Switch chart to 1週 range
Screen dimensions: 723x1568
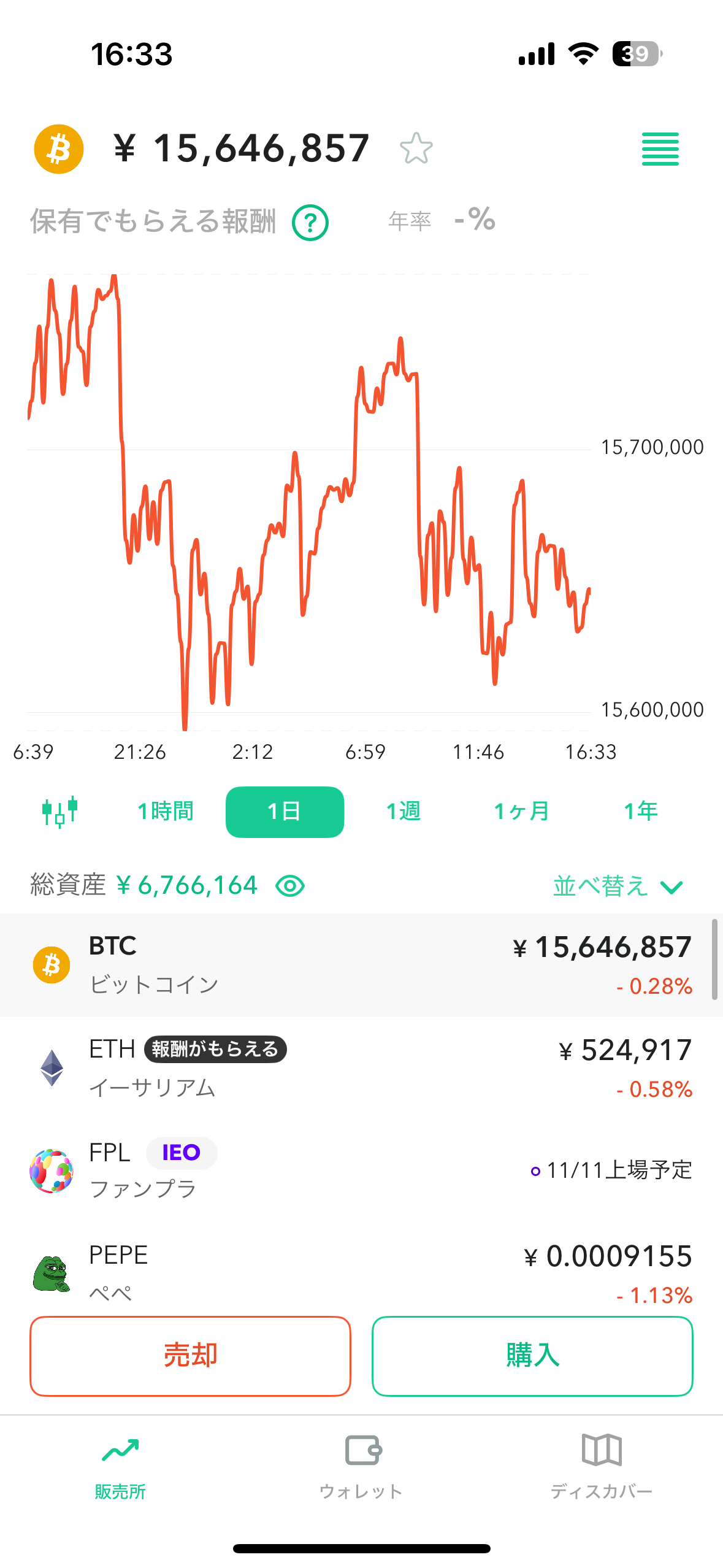tap(404, 812)
